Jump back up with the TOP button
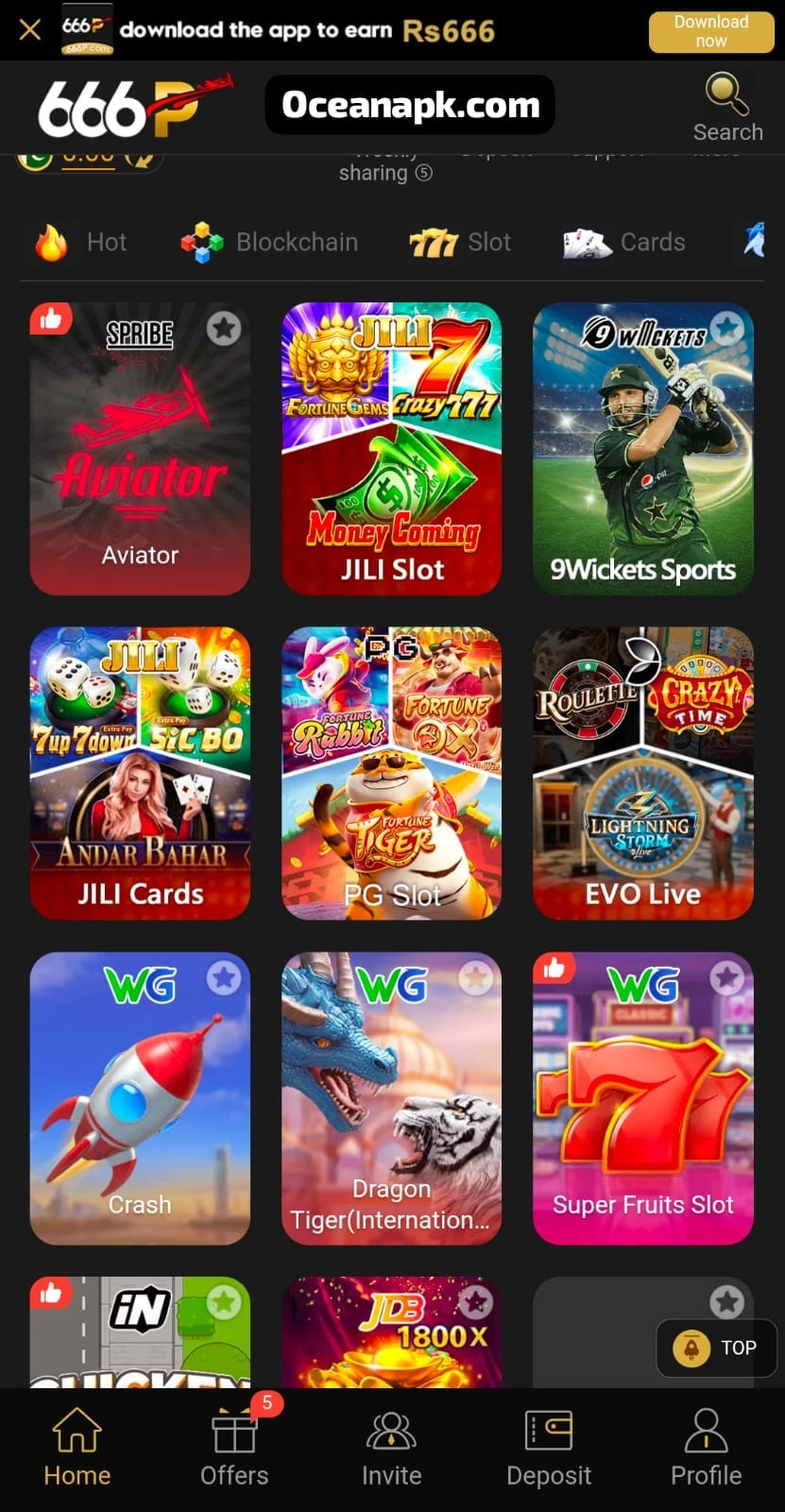The image size is (785, 1512). point(716,1348)
